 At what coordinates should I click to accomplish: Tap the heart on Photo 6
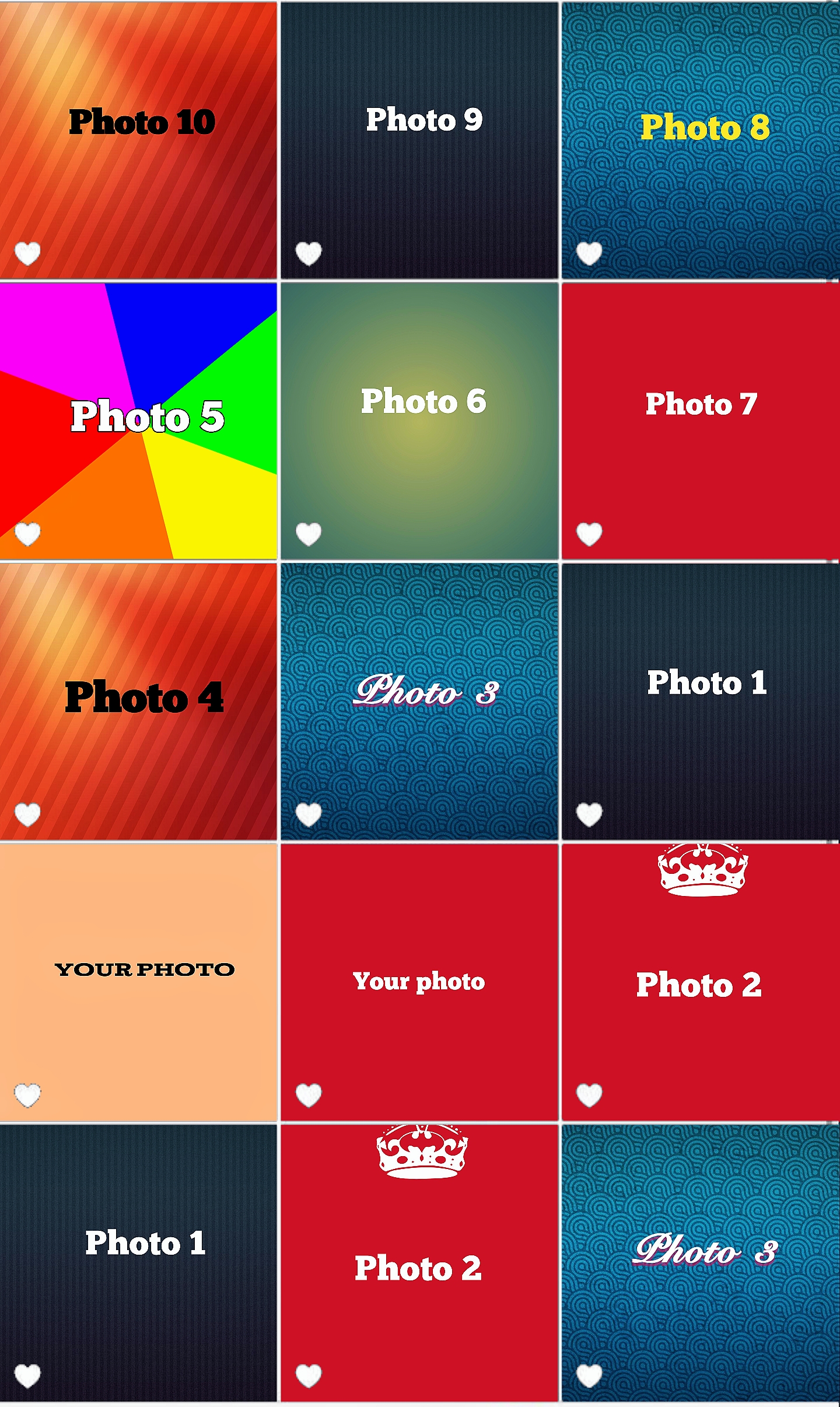point(309,534)
